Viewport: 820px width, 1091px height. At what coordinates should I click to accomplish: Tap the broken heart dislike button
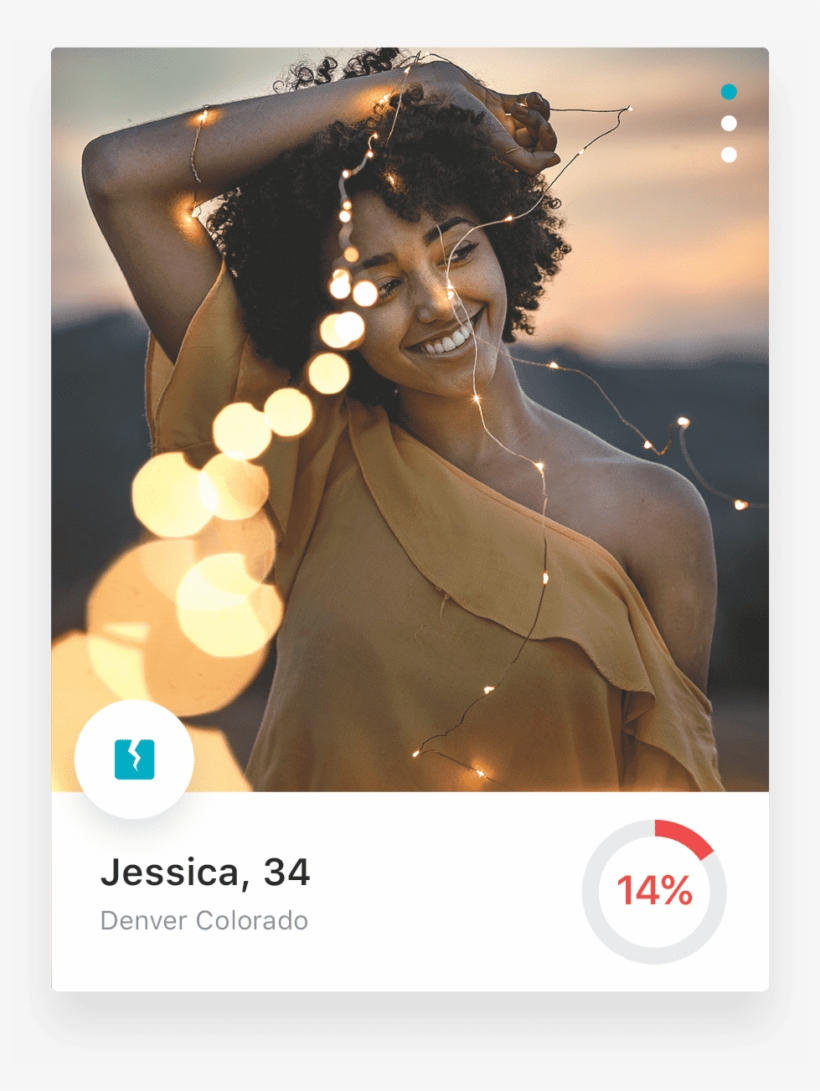click(x=134, y=759)
